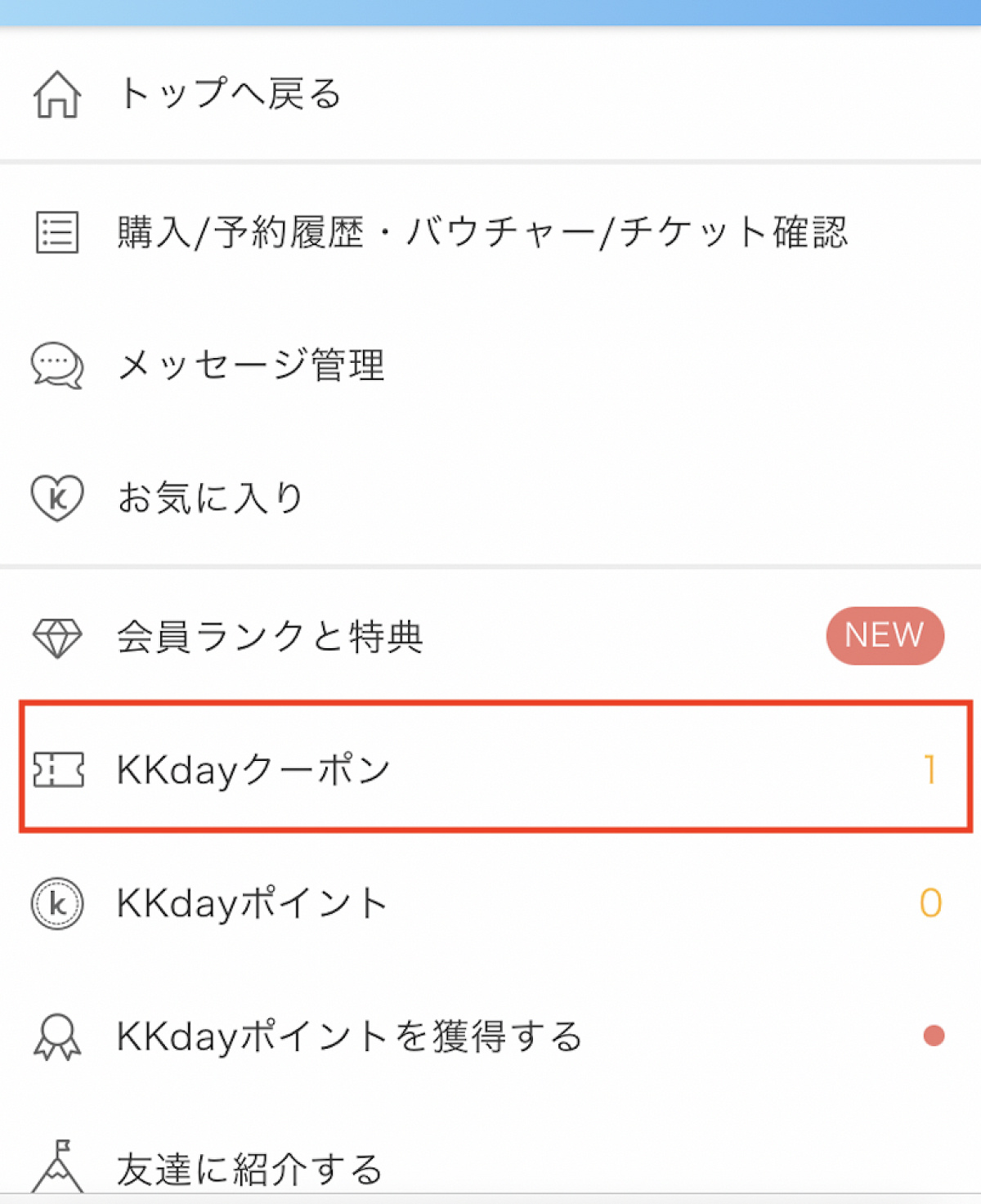981x1204 pixels.
Task: Open the highlighted KKdayクーポン entry
Action: (x=253, y=768)
